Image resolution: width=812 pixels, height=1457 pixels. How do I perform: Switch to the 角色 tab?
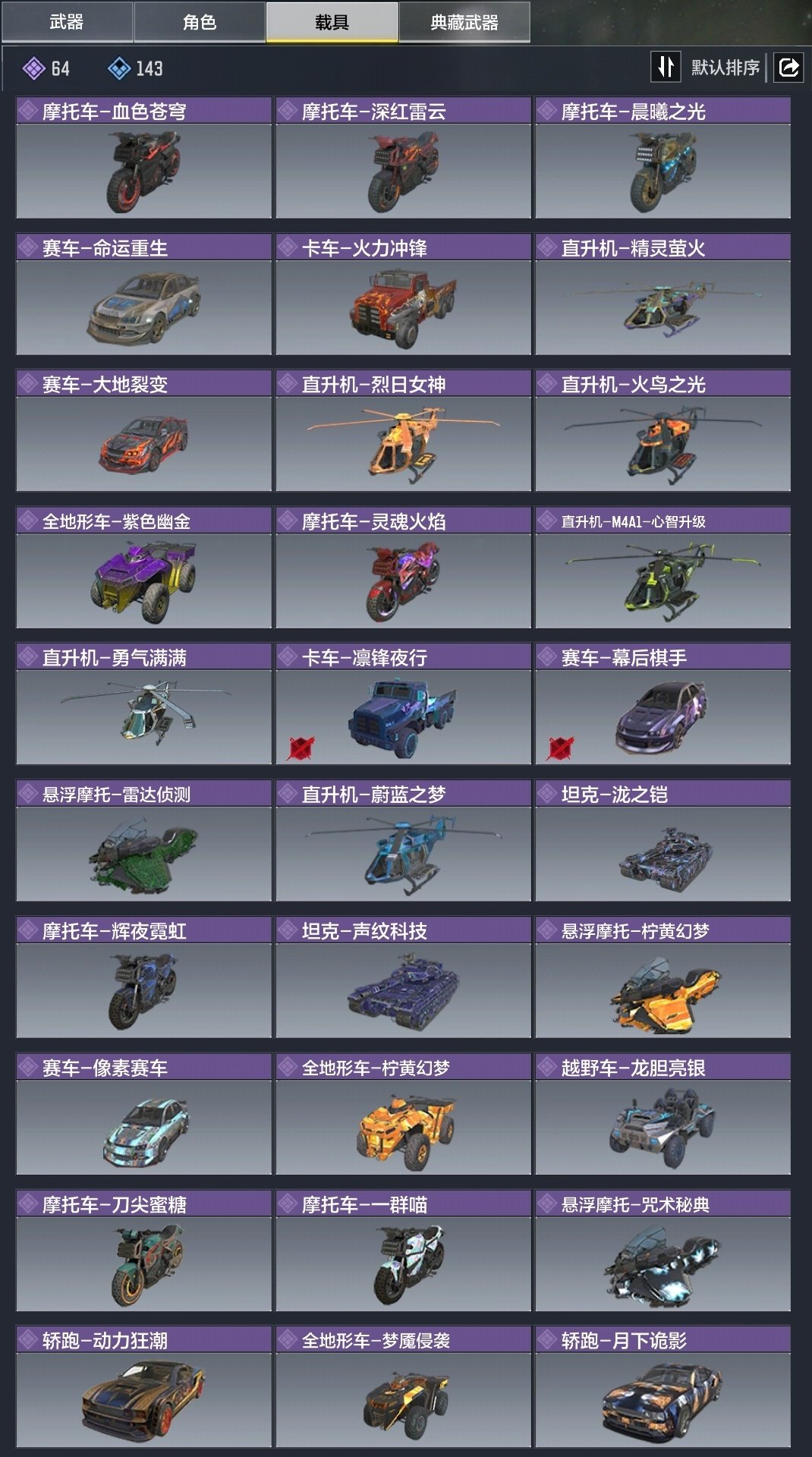[200, 22]
